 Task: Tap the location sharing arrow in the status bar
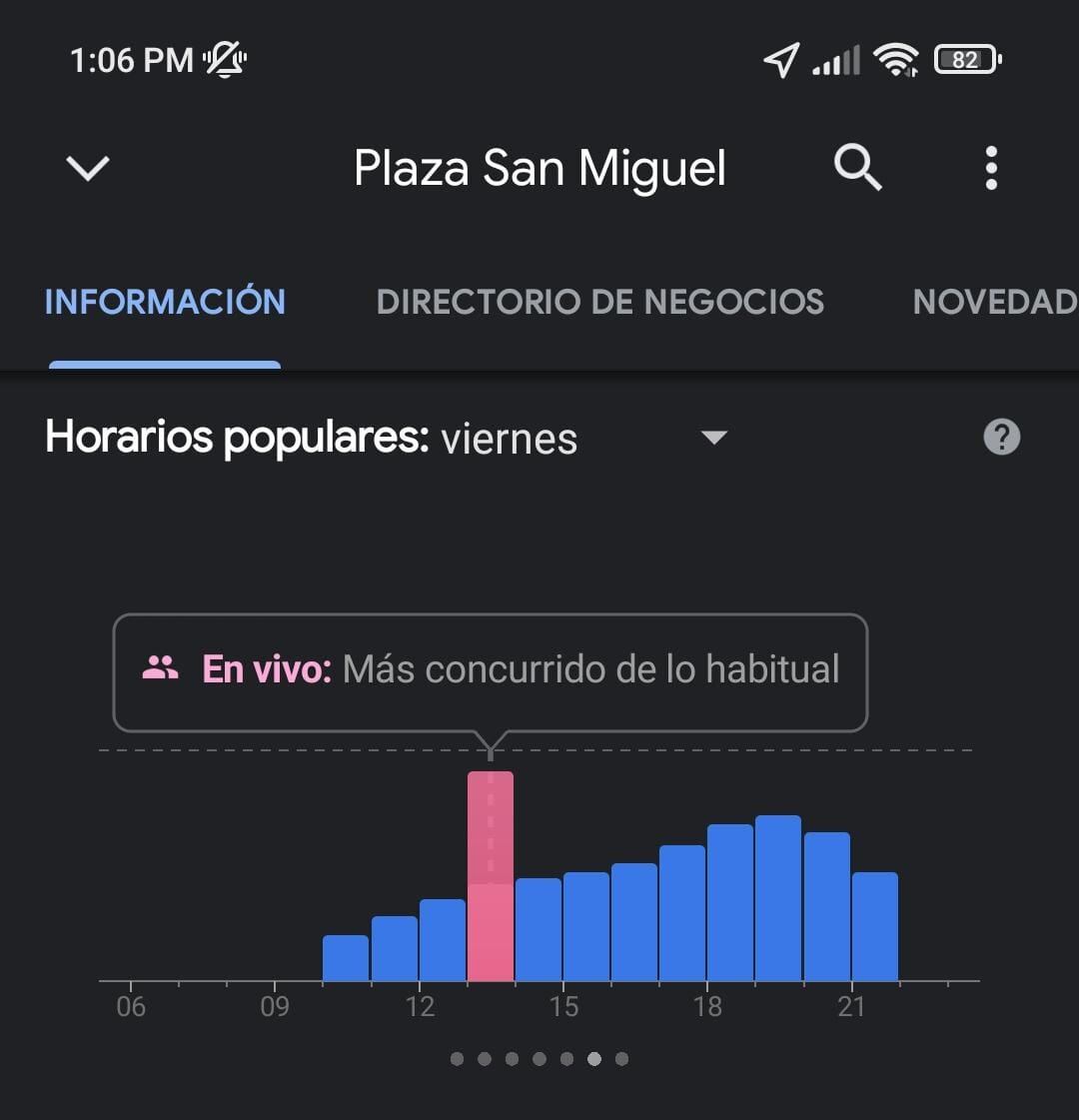[x=783, y=60]
